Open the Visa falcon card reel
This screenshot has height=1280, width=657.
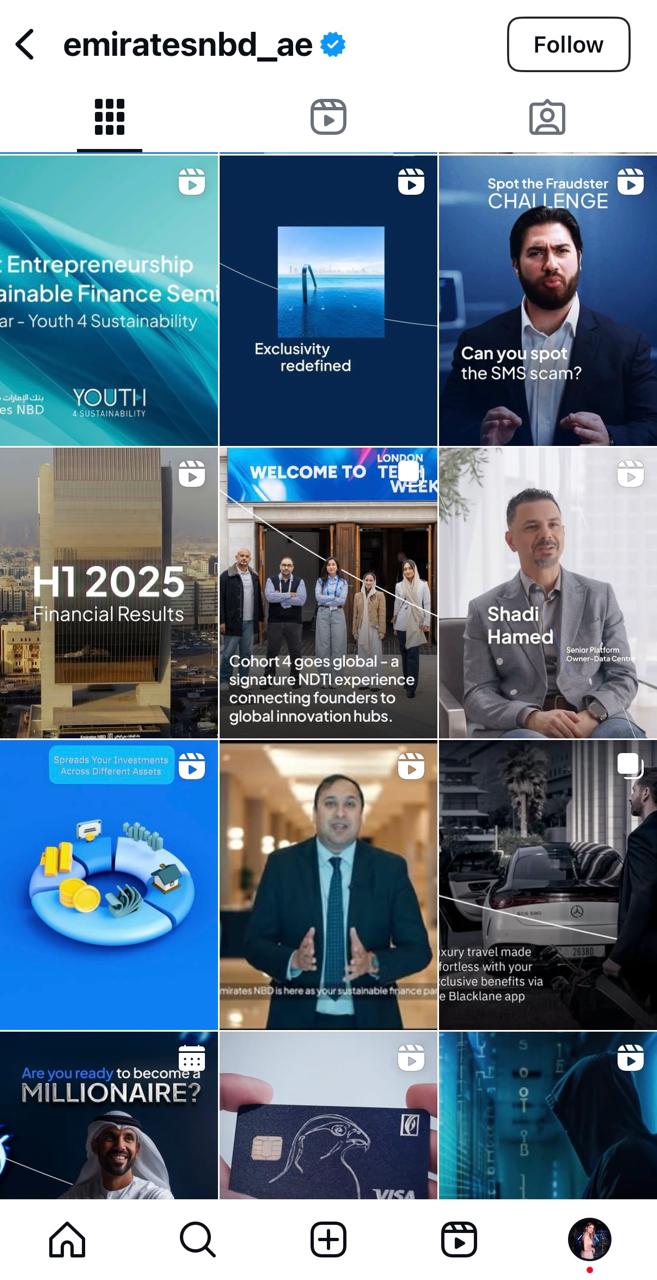click(x=328, y=1115)
